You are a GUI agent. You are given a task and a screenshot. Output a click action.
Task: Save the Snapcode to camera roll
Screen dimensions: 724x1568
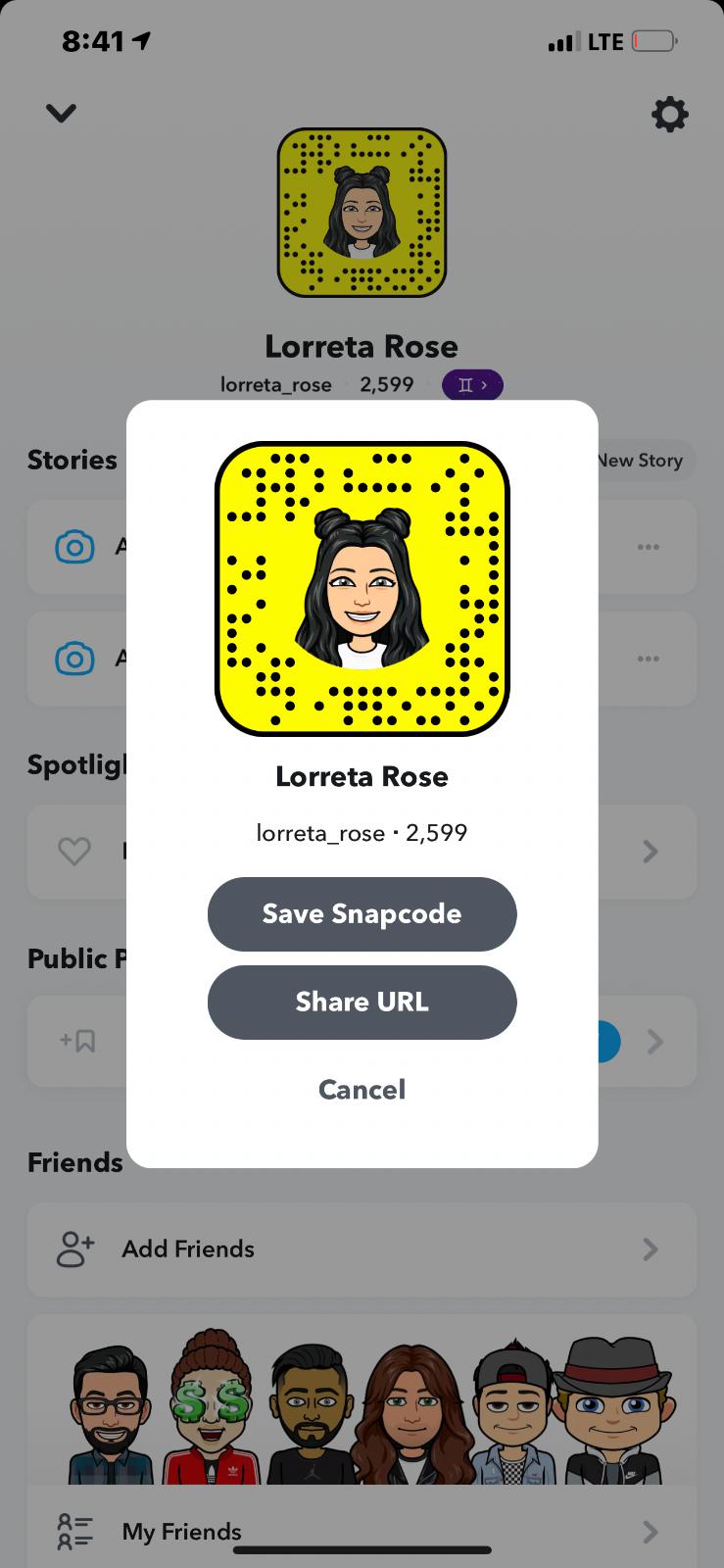pos(362,914)
